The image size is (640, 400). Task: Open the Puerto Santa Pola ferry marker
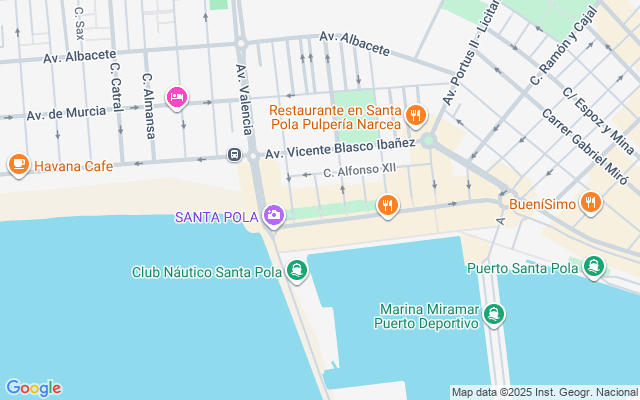(x=594, y=267)
